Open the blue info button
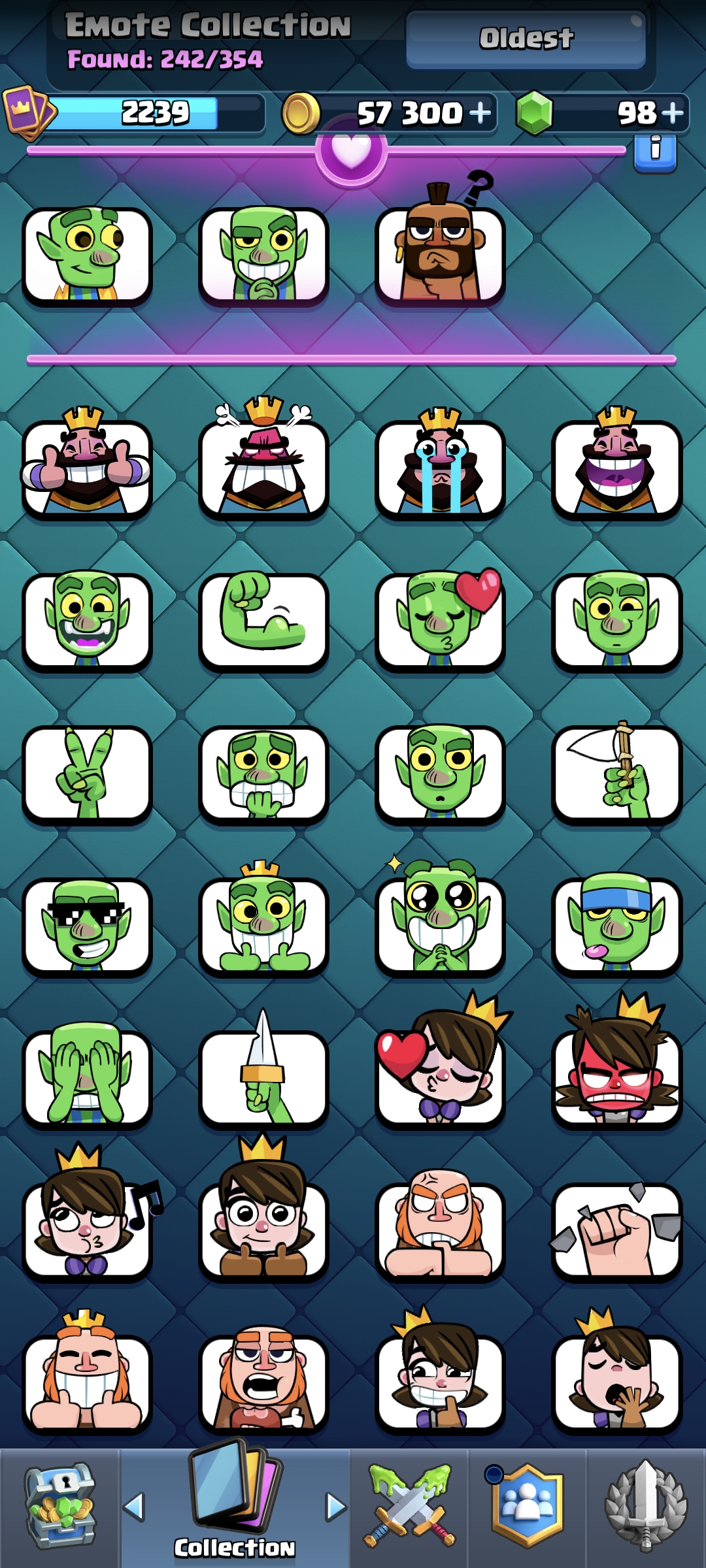The image size is (706, 1568). pos(655,153)
